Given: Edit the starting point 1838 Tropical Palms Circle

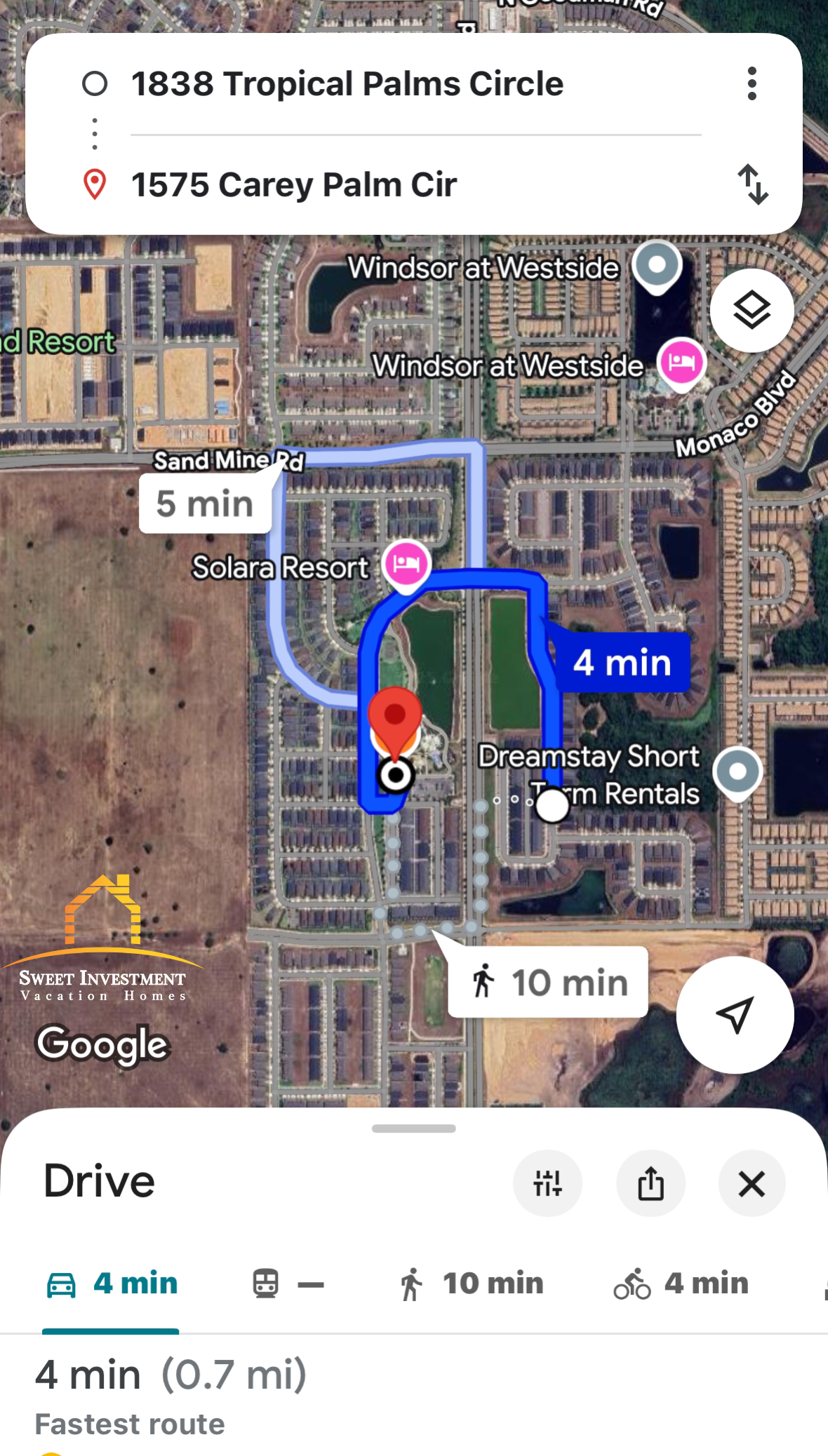Looking at the screenshot, I should coord(347,84).
